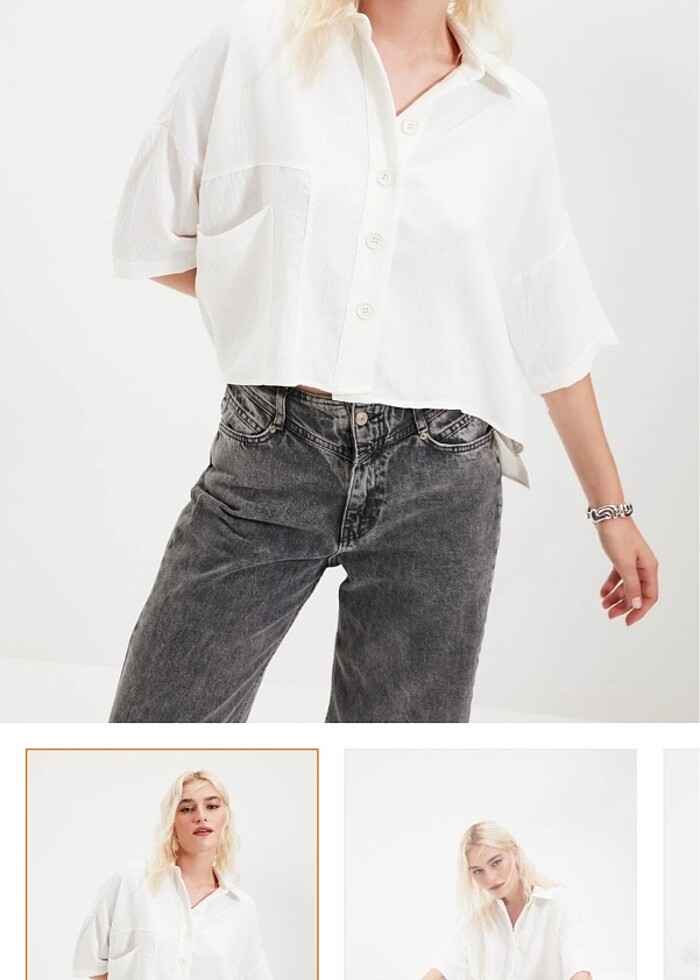Open the main product photo in full view
The width and height of the screenshot is (700, 980).
350,360
